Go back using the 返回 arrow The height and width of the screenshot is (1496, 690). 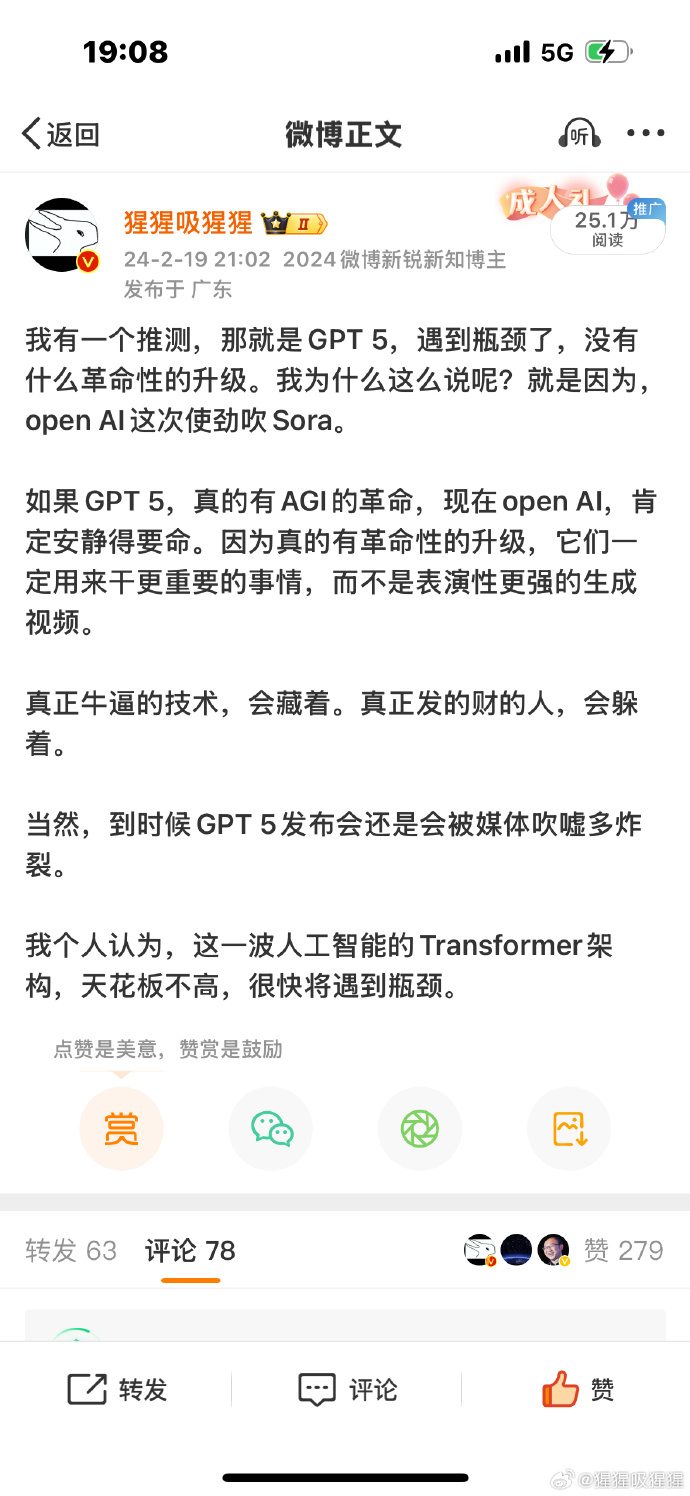[x=60, y=134]
